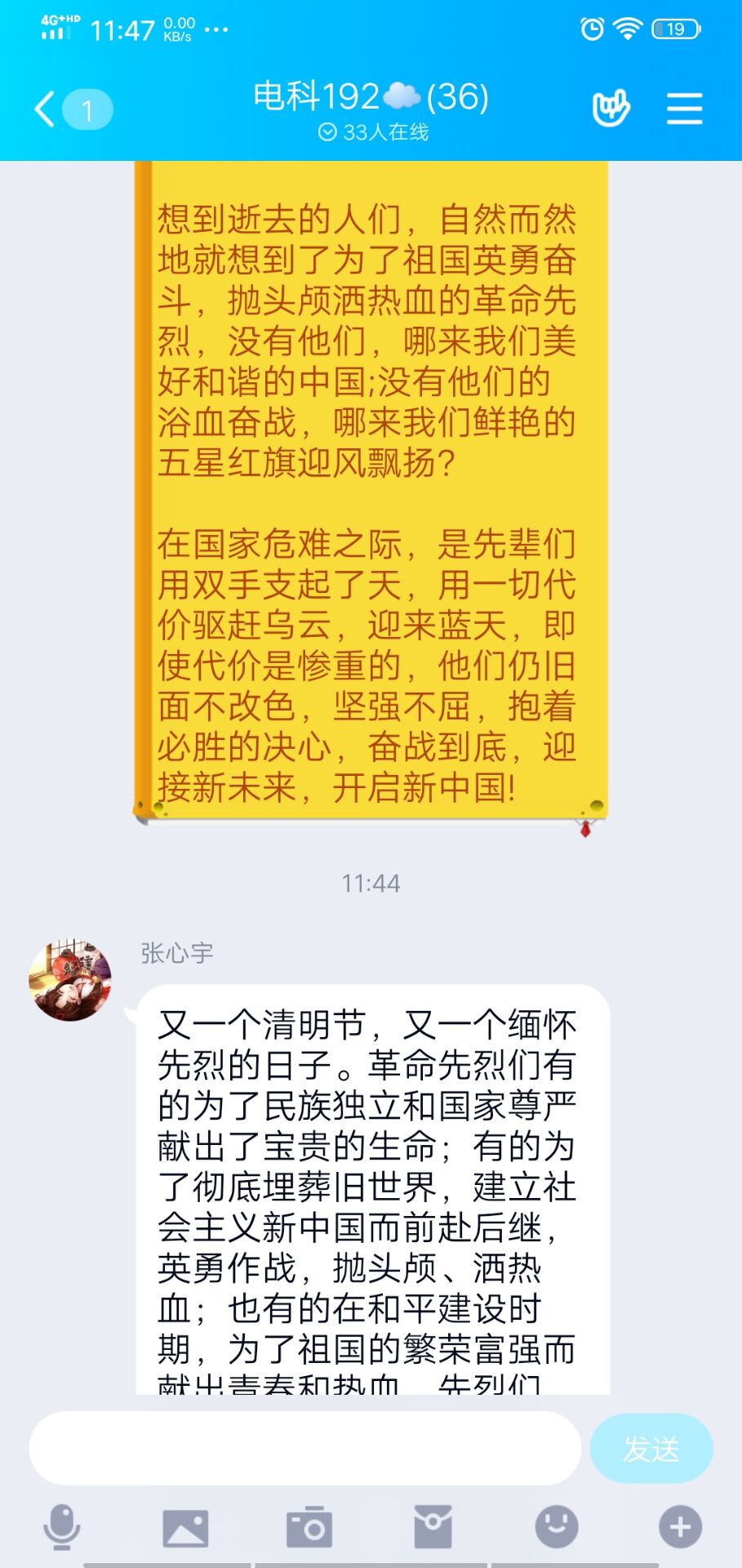Expand more options with plus icon
This screenshot has width=742, height=1568.
[680, 1526]
